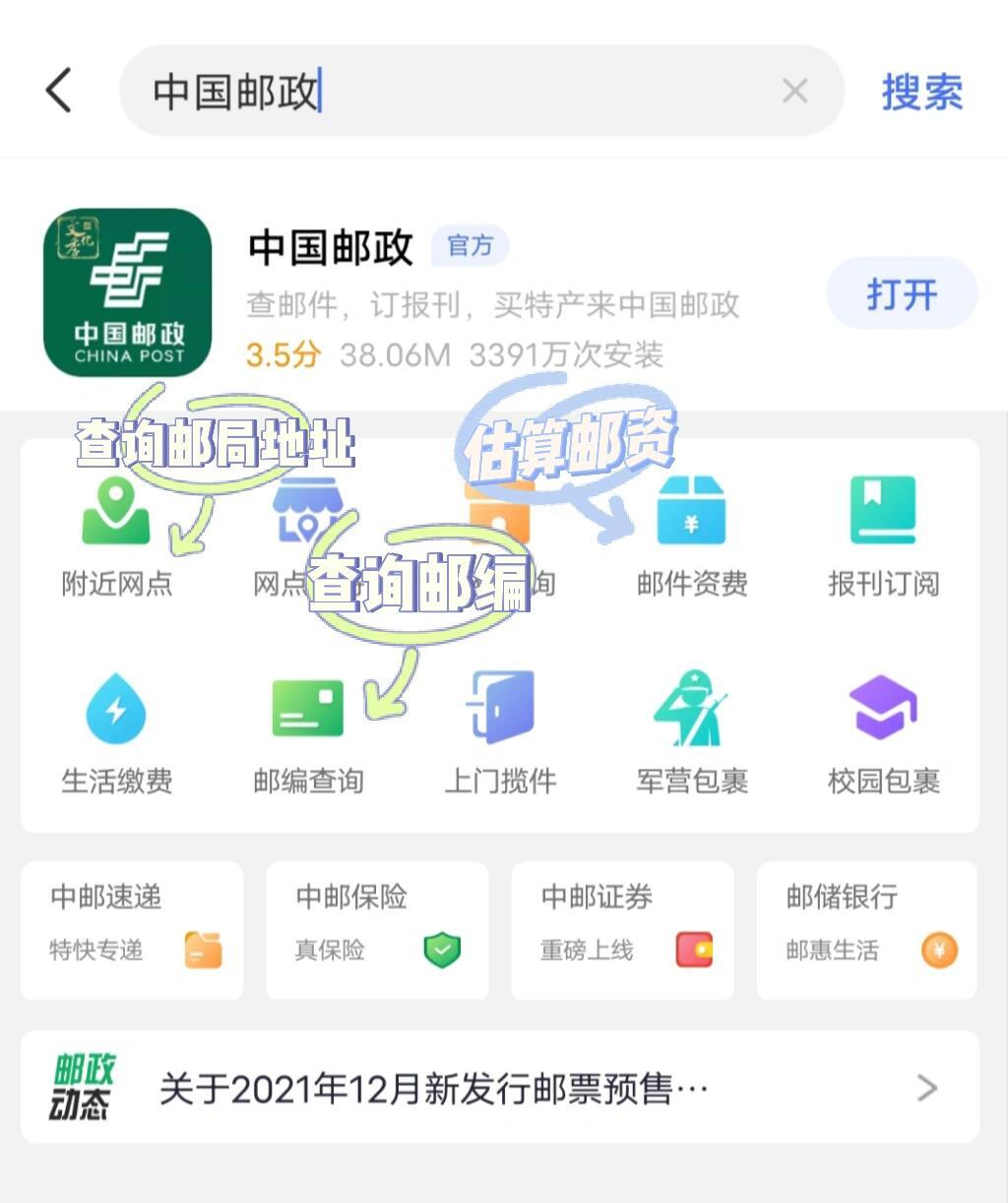Tap the 搜索 search button

(x=921, y=90)
